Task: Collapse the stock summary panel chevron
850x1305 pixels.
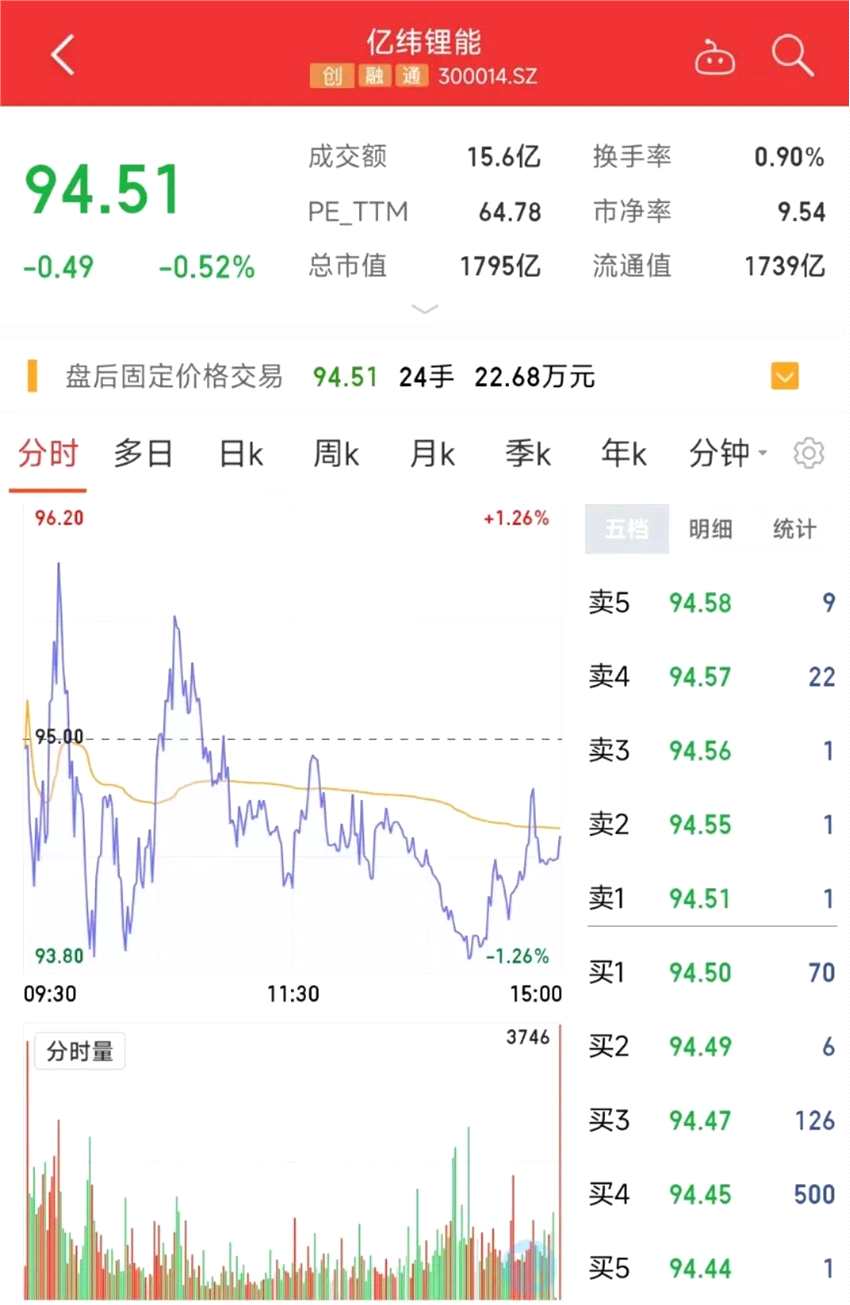Action: (425, 309)
